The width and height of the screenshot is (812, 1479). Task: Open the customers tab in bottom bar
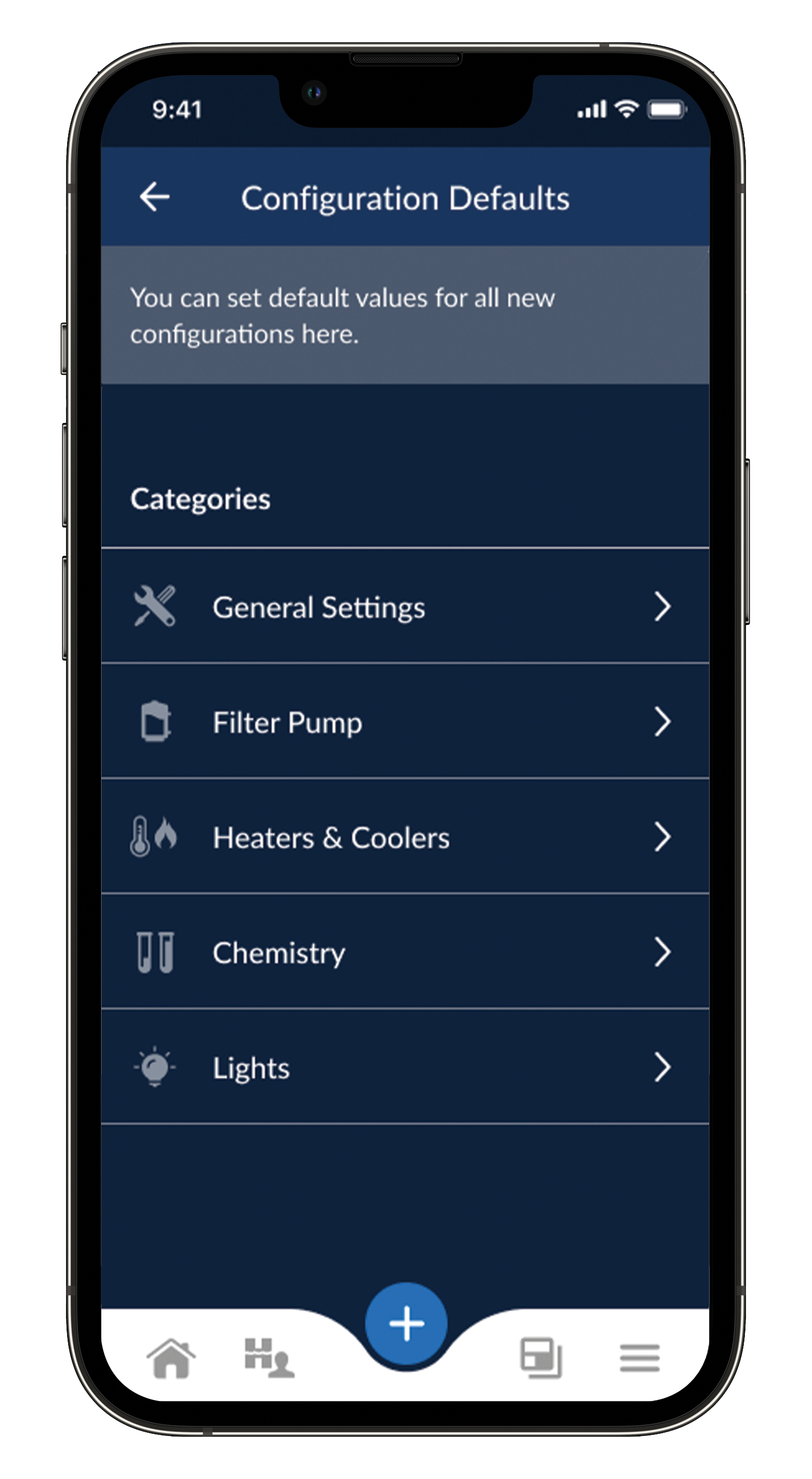tap(269, 1358)
